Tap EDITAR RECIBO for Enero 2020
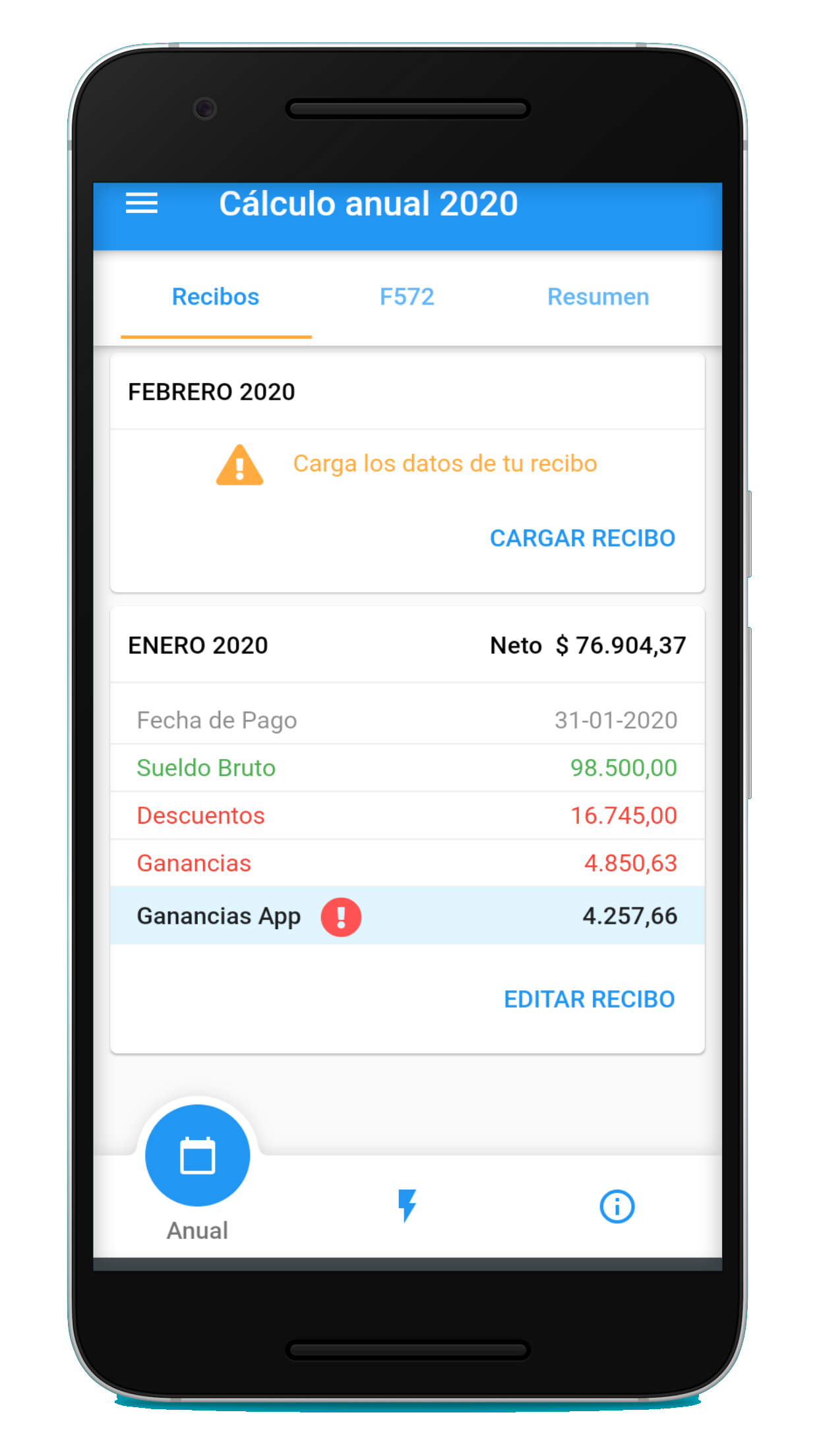 tap(590, 1000)
